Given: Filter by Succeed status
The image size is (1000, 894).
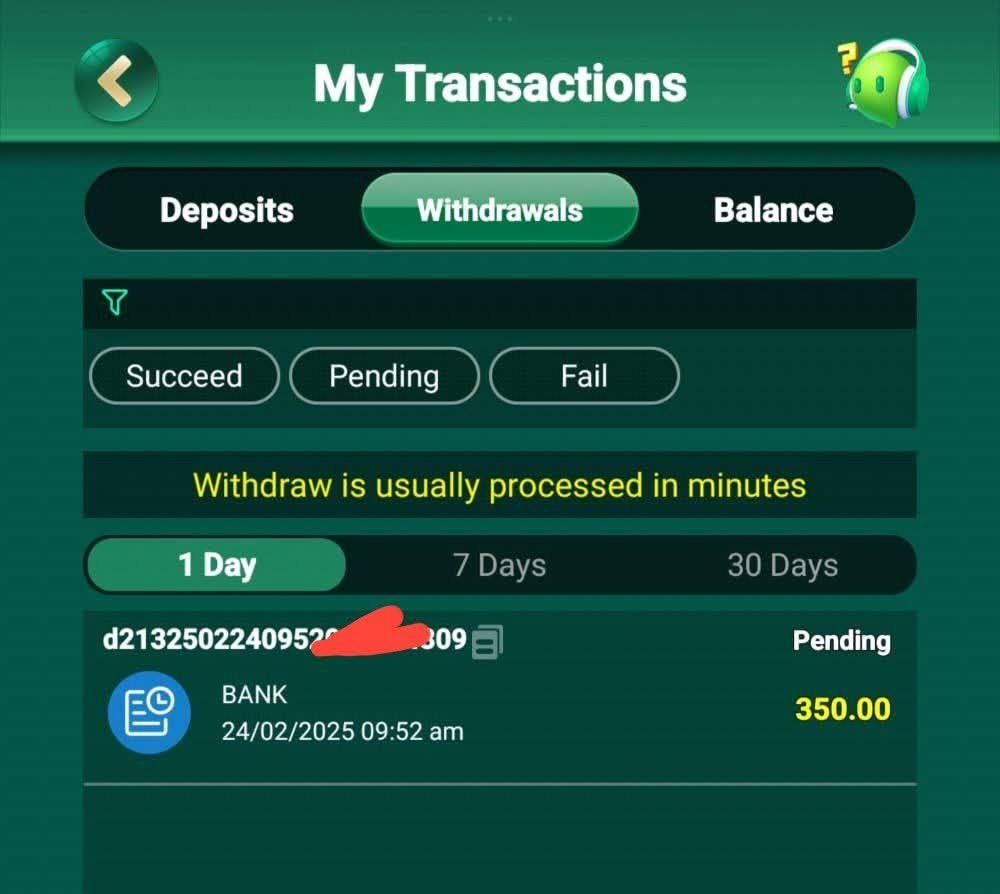Looking at the screenshot, I should [x=184, y=376].
